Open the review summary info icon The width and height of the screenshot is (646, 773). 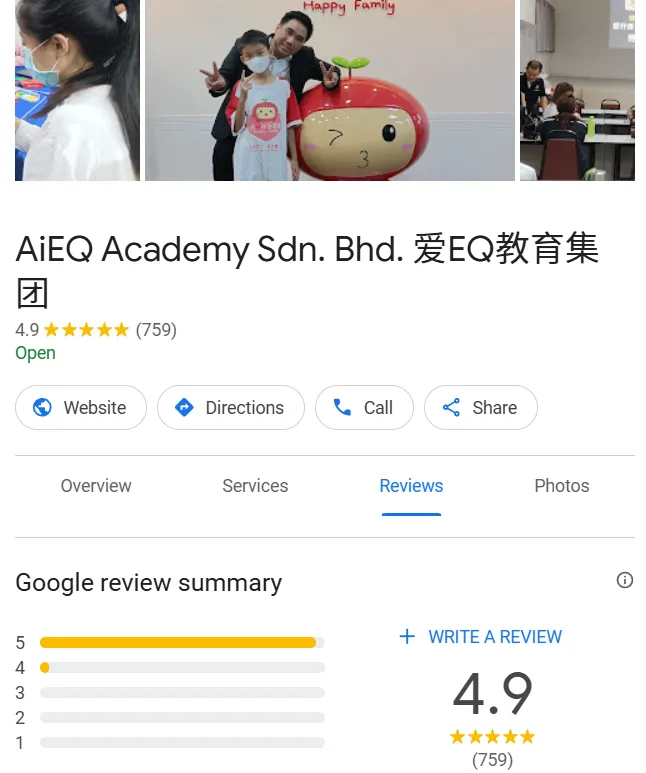coord(625,580)
